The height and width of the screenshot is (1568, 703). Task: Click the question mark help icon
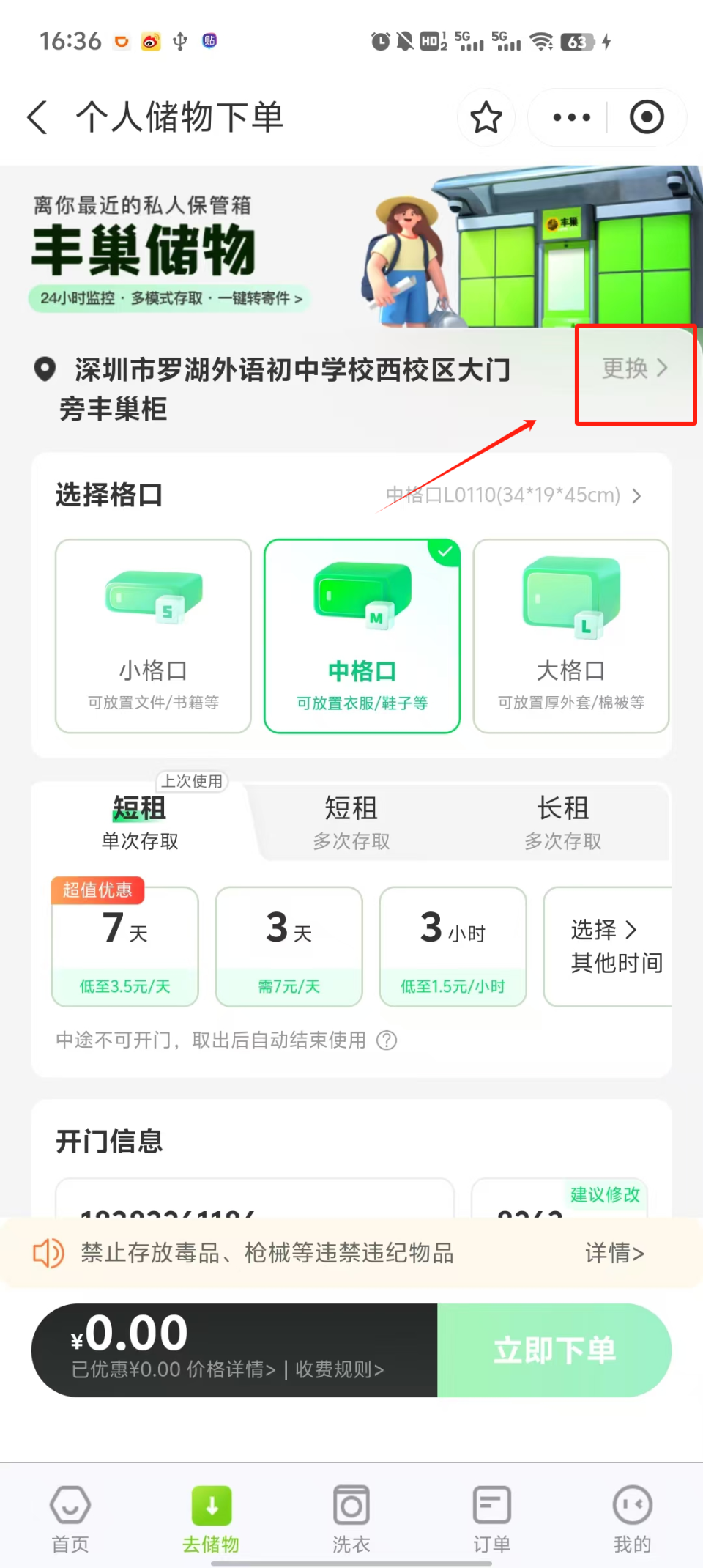point(387,1040)
